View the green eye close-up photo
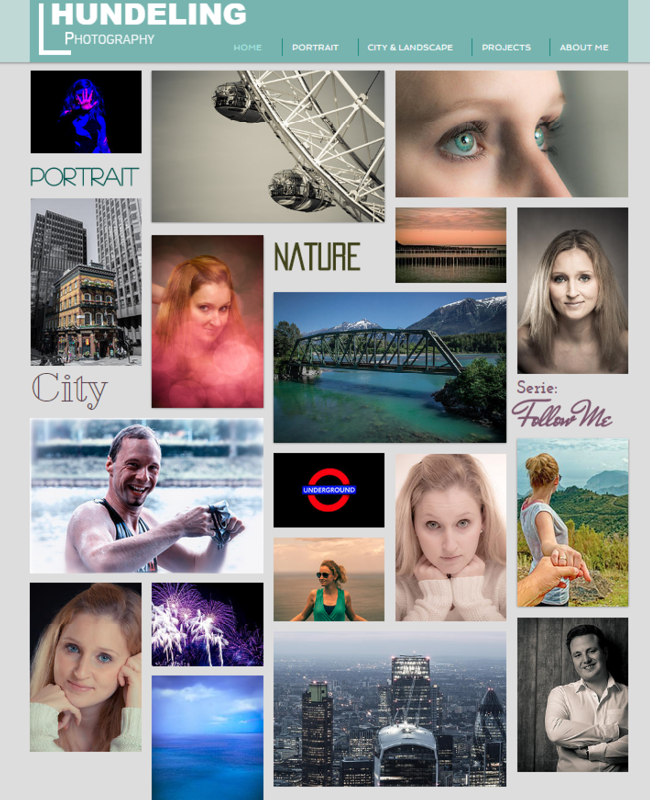 (x=511, y=133)
